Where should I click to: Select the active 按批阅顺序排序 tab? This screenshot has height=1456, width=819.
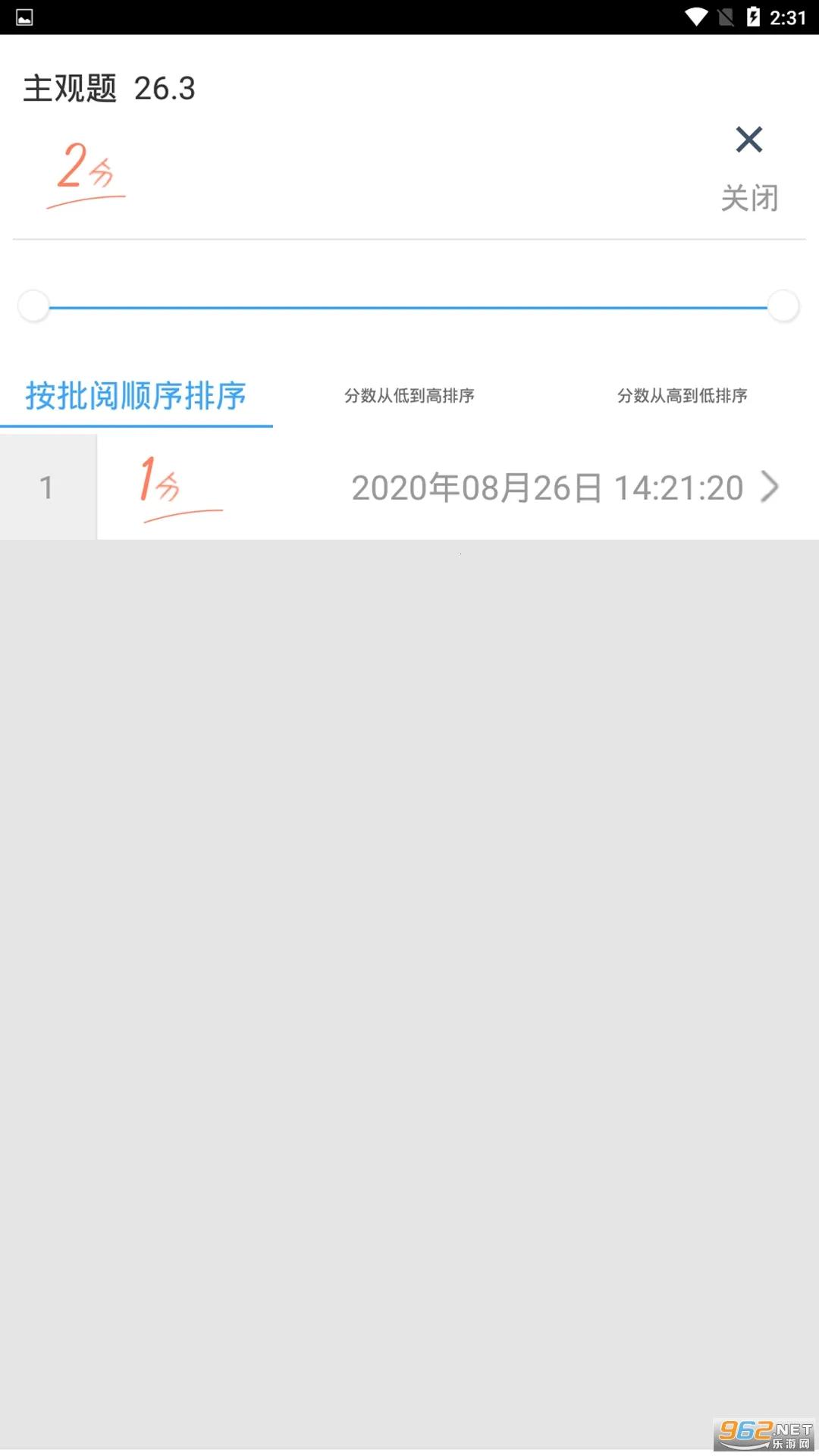coord(135,396)
